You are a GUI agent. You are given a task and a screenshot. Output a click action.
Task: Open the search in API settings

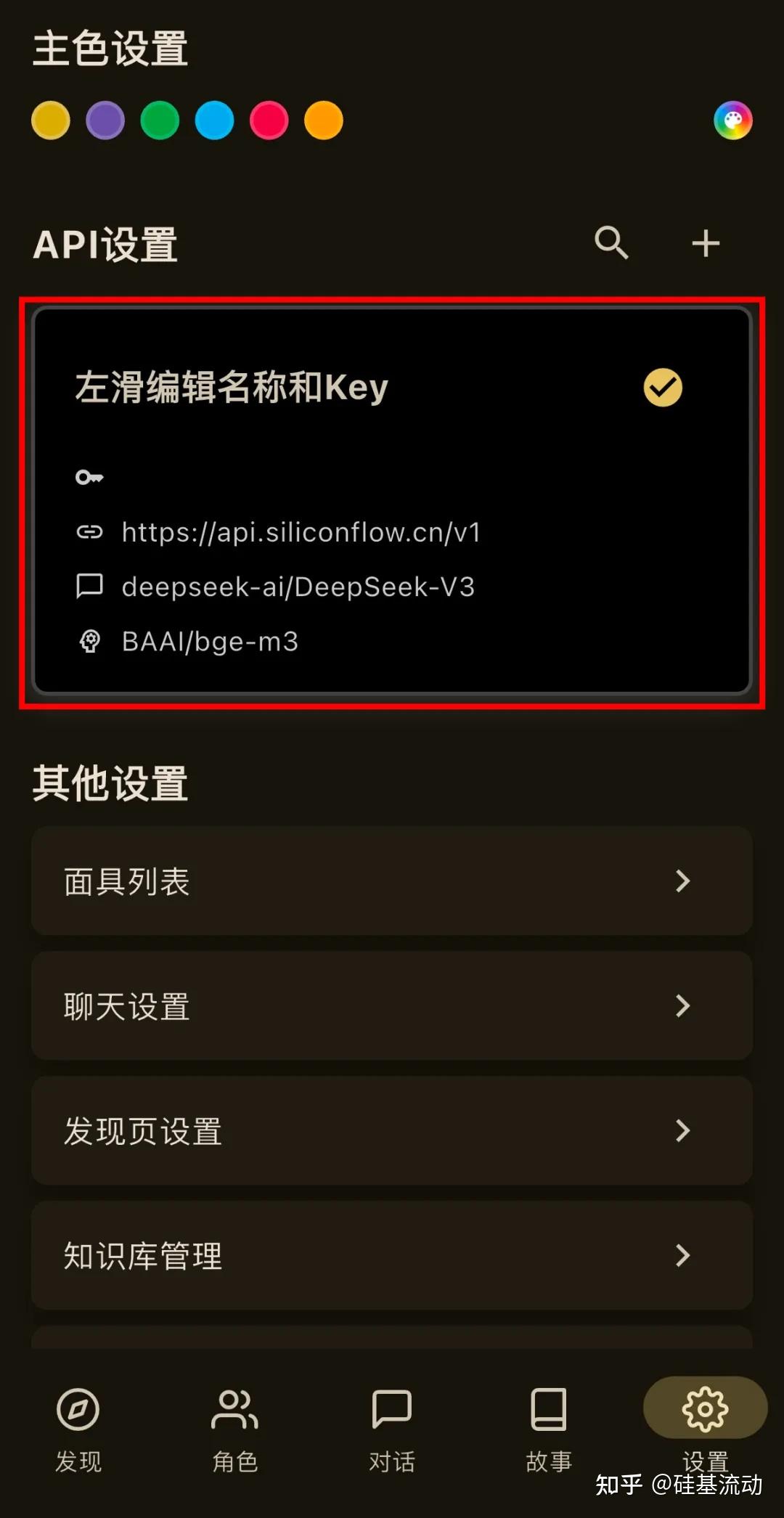click(612, 244)
